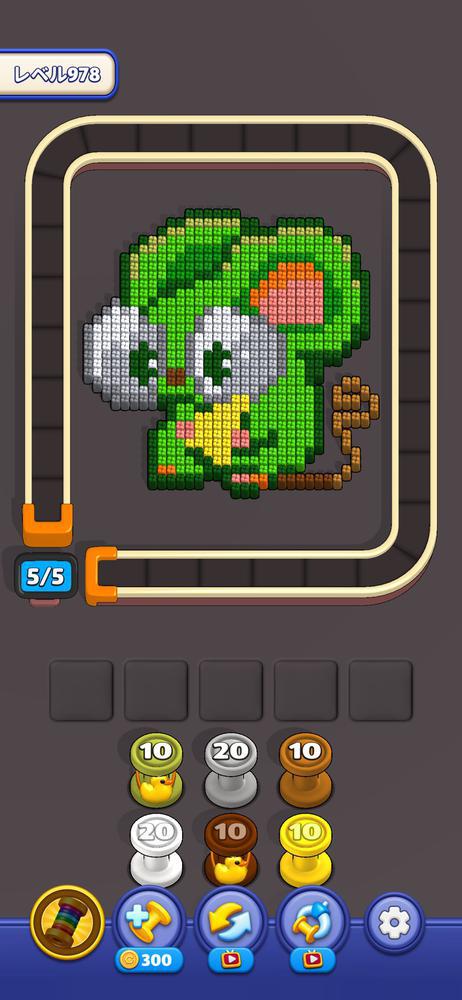
Task: Select the yellow spool labeled 10
Action: tap(306, 849)
